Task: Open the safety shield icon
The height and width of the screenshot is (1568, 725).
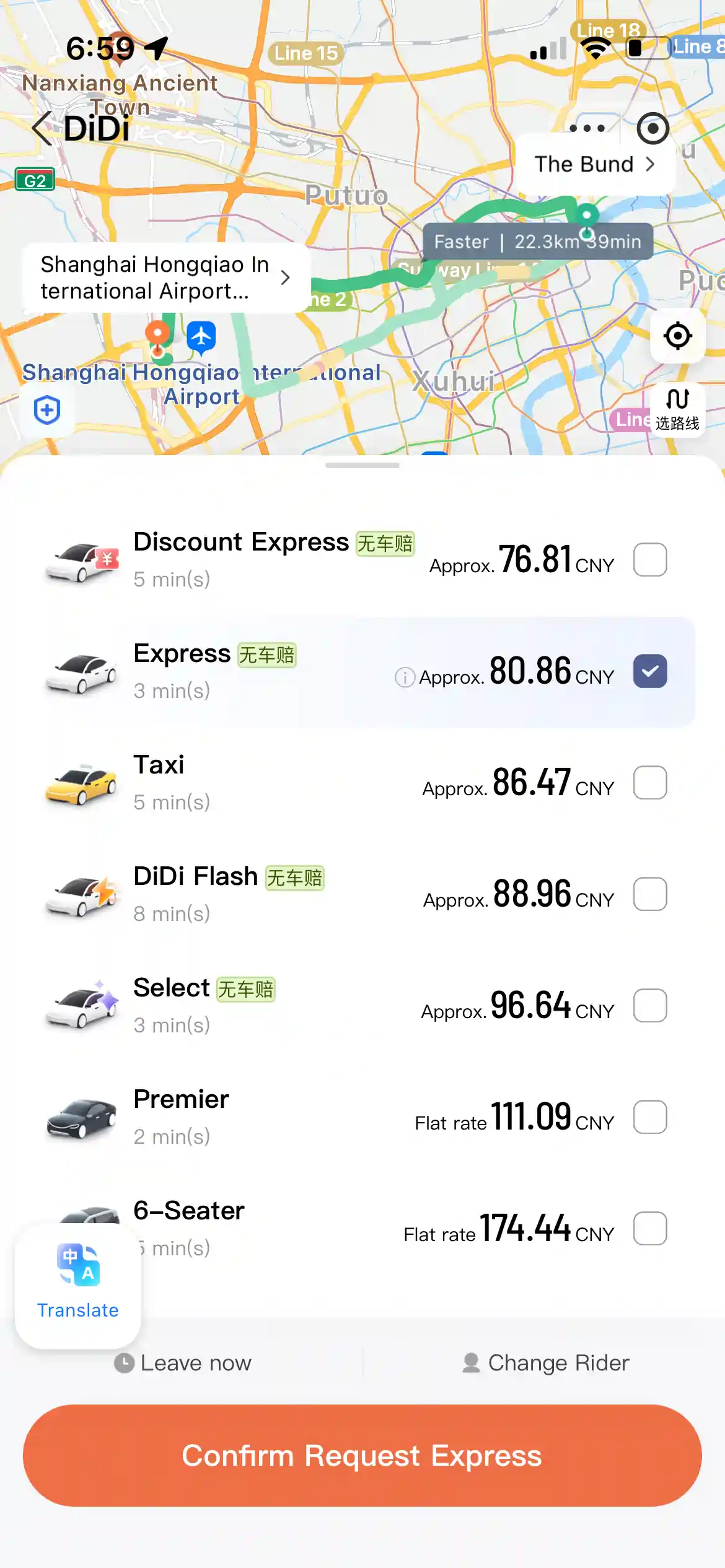Action: (x=47, y=410)
